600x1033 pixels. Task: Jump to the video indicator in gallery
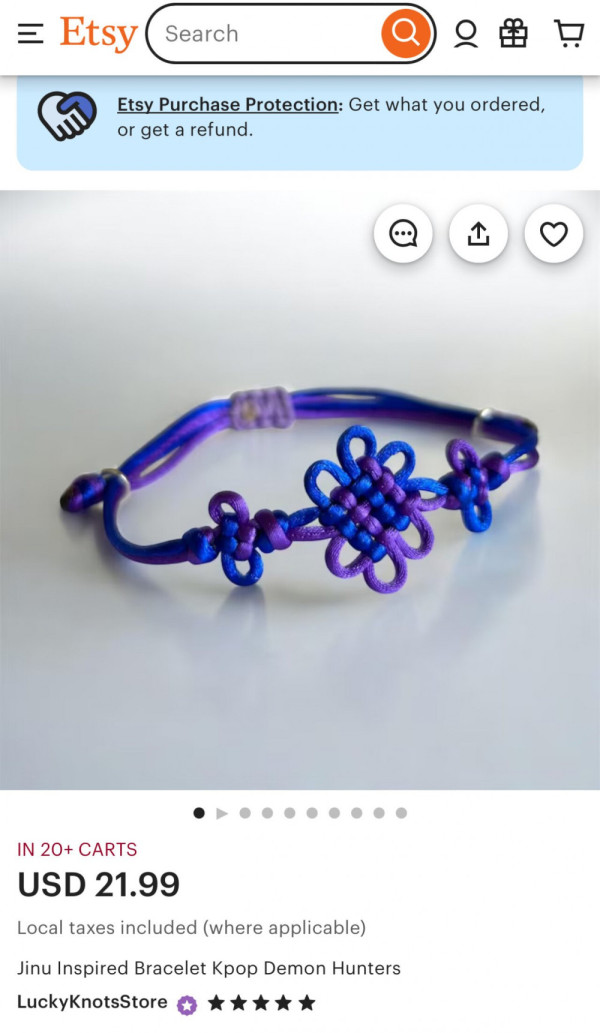pos(222,813)
